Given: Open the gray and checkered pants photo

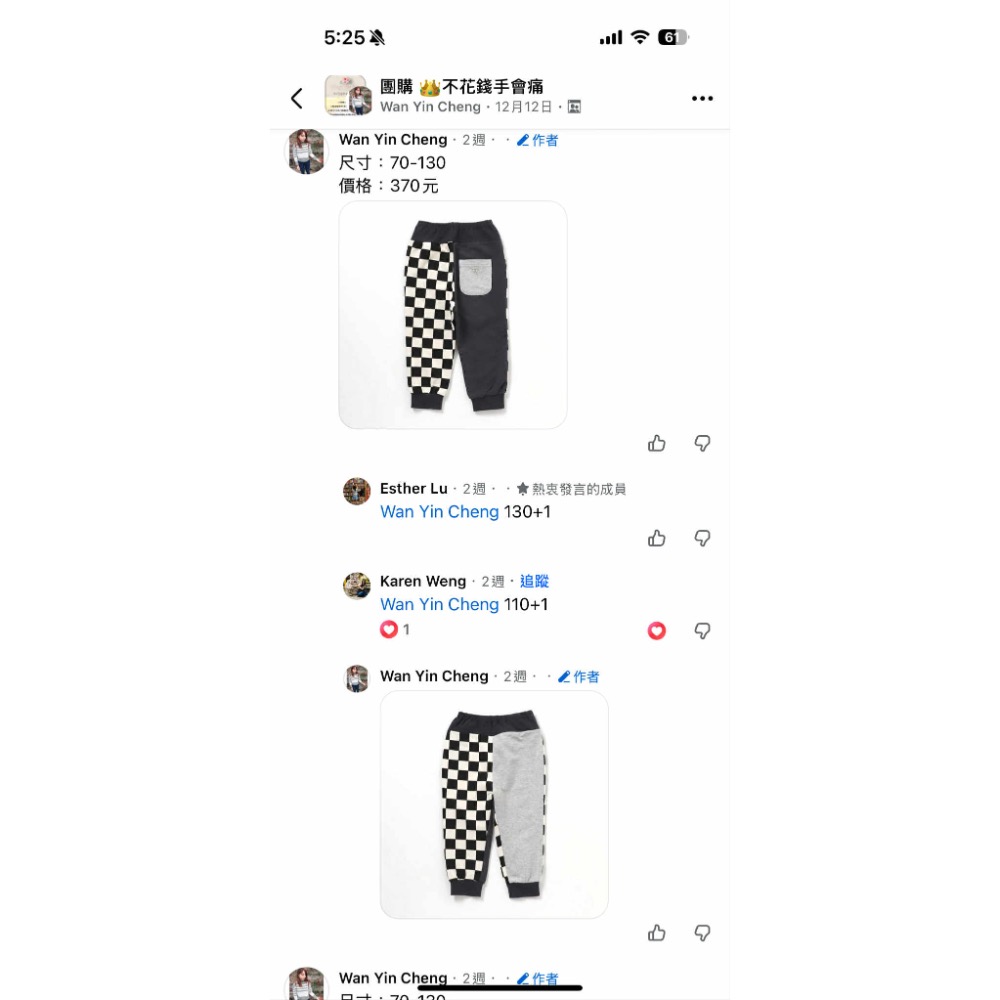Looking at the screenshot, I should (x=494, y=805).
